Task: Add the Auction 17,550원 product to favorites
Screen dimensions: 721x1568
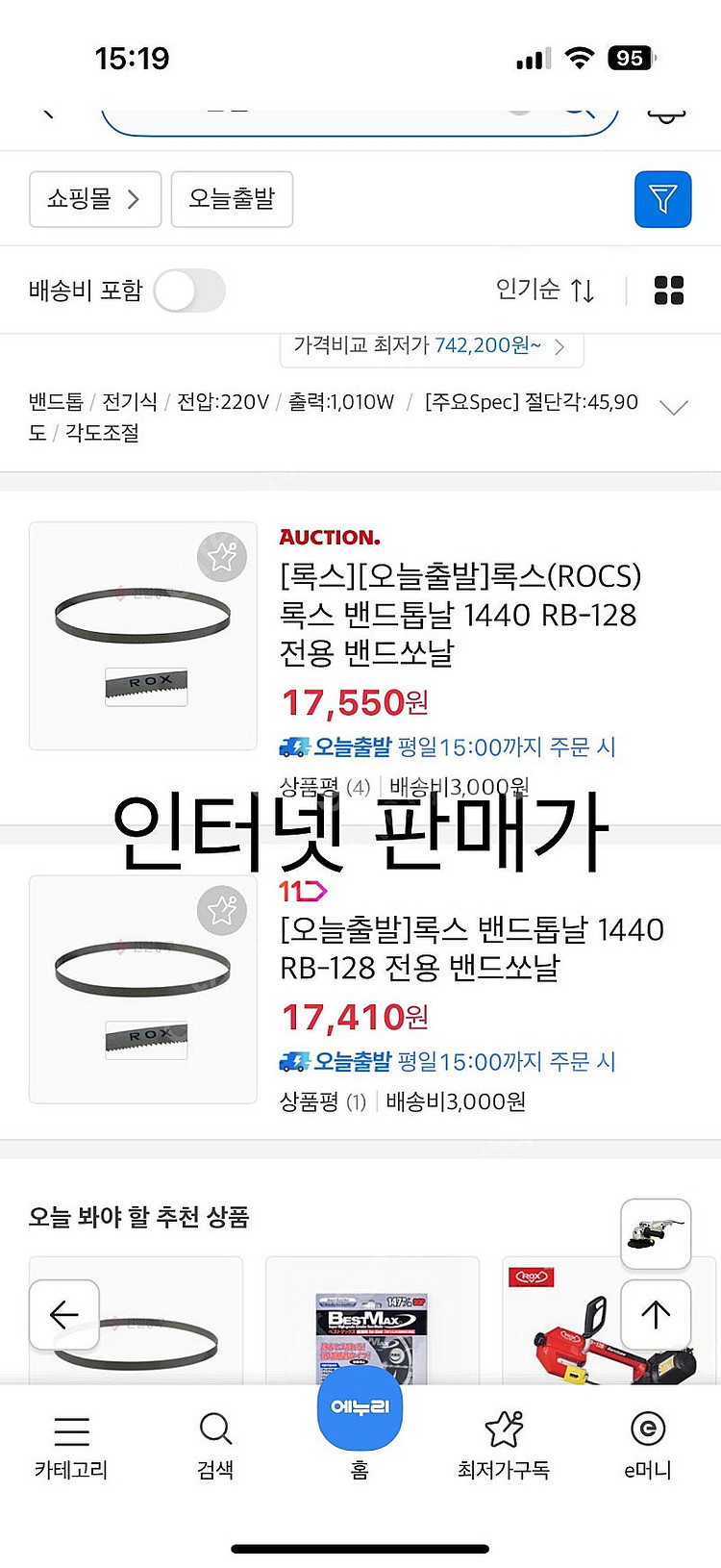Action: click(222, 556)
